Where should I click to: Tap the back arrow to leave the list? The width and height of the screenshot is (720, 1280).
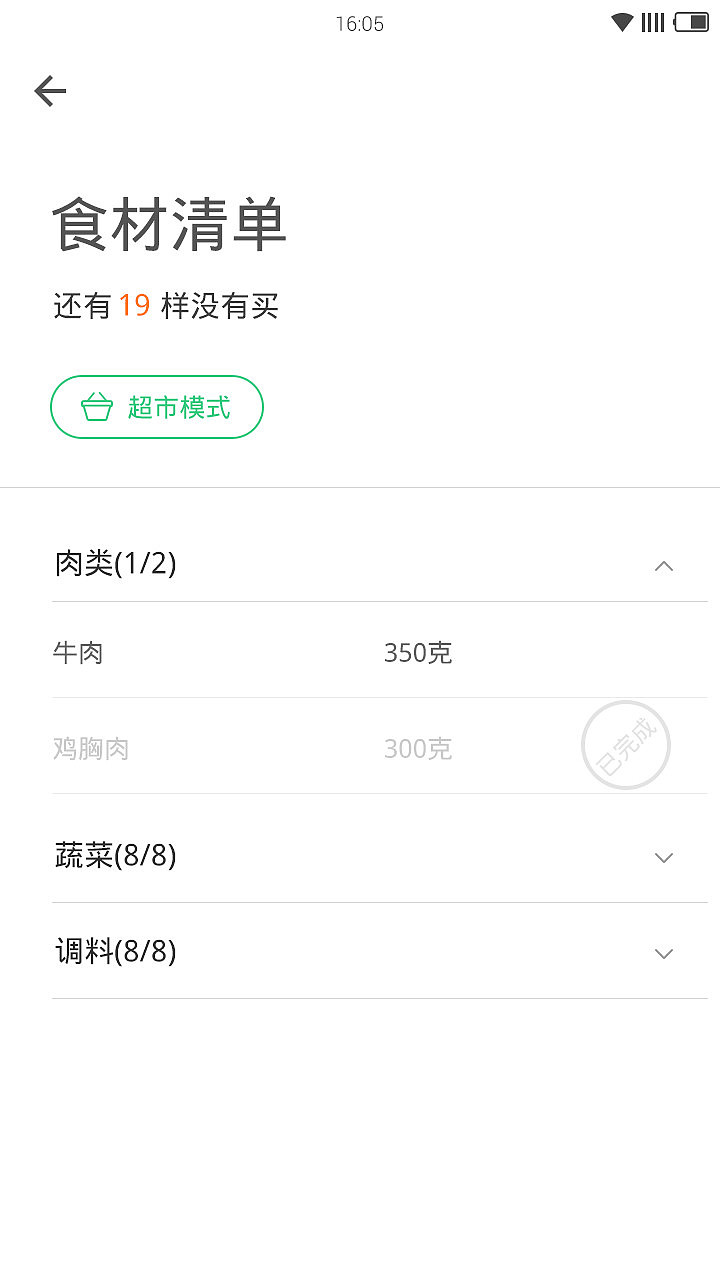coord(50,90)
